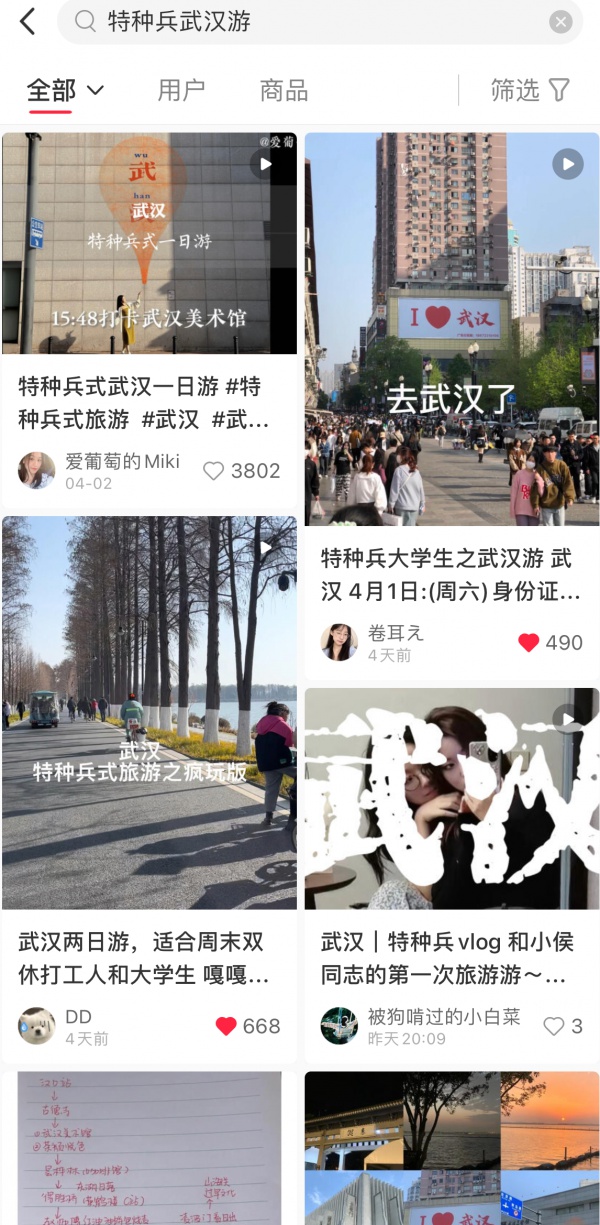Viewport: 600px width, 1225px height.
Task: Open the sunset photo collage post
Action: click(x=452, y=1149)
